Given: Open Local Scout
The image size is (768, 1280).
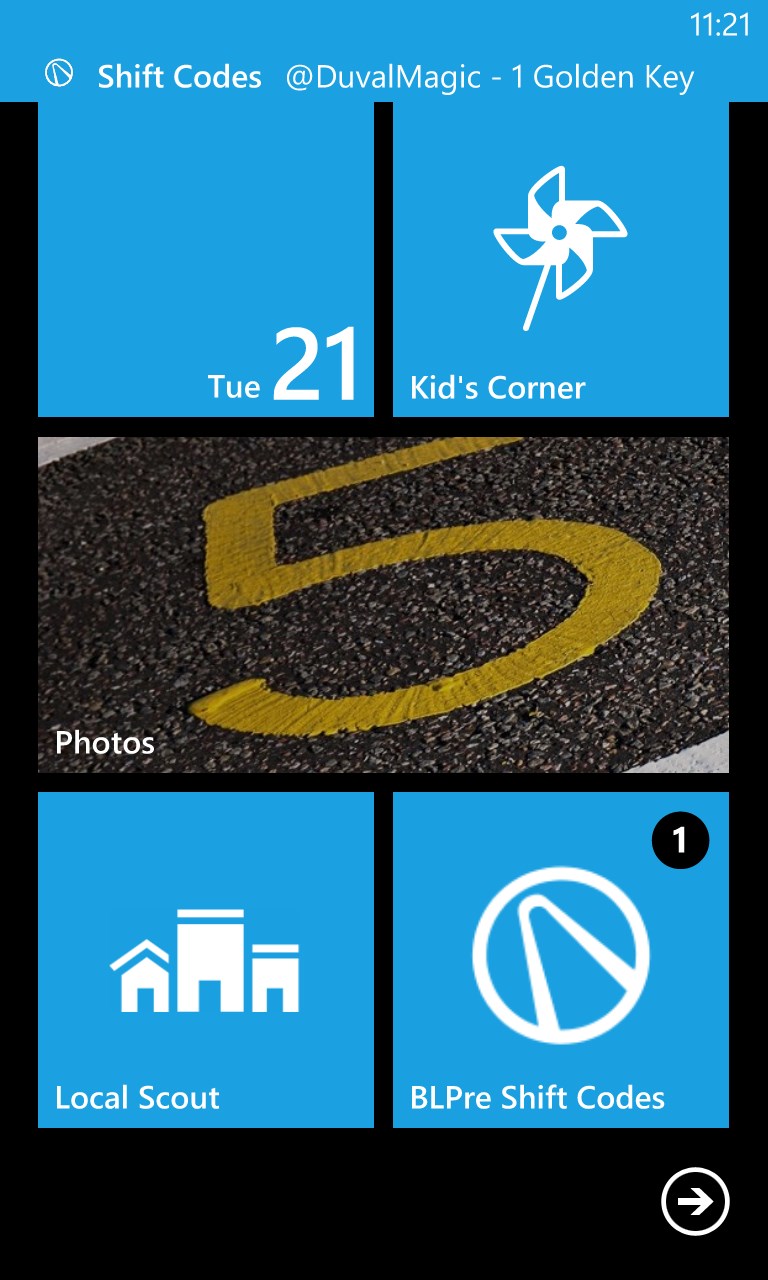Looking at the screenshot, I should [205, 960].
